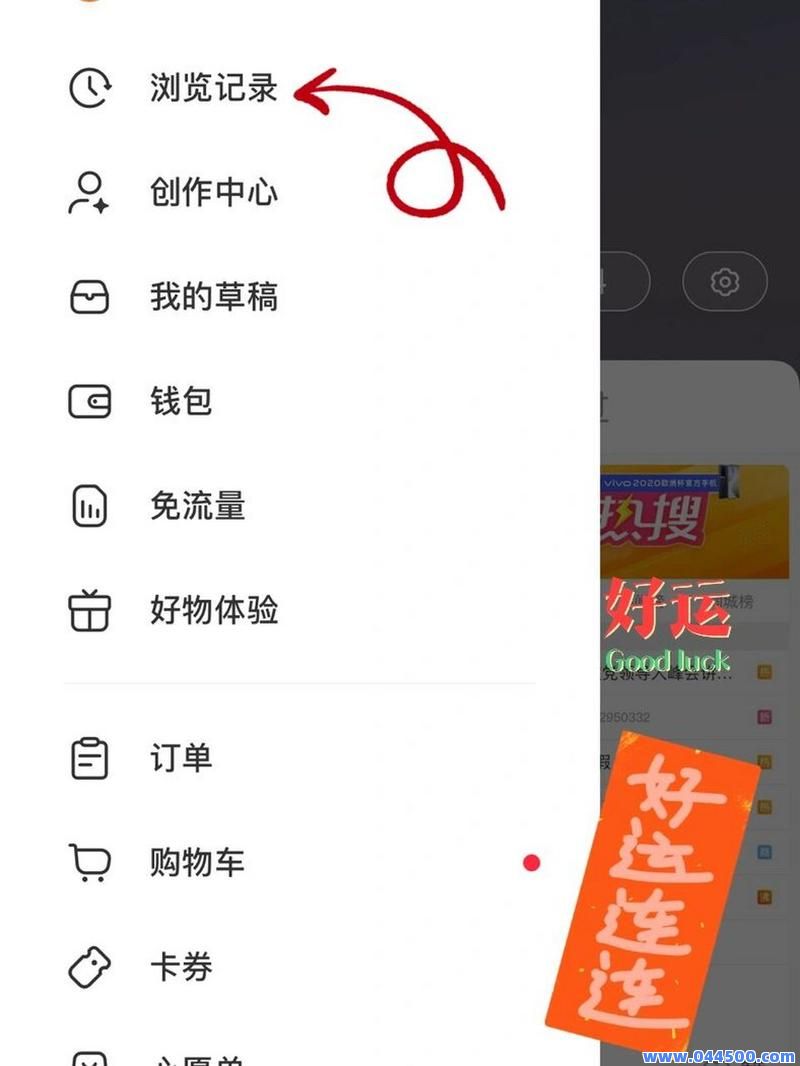Click the gift box icon for 好物体验
This screenshot has width=800, height=1066.
point(88,610)
